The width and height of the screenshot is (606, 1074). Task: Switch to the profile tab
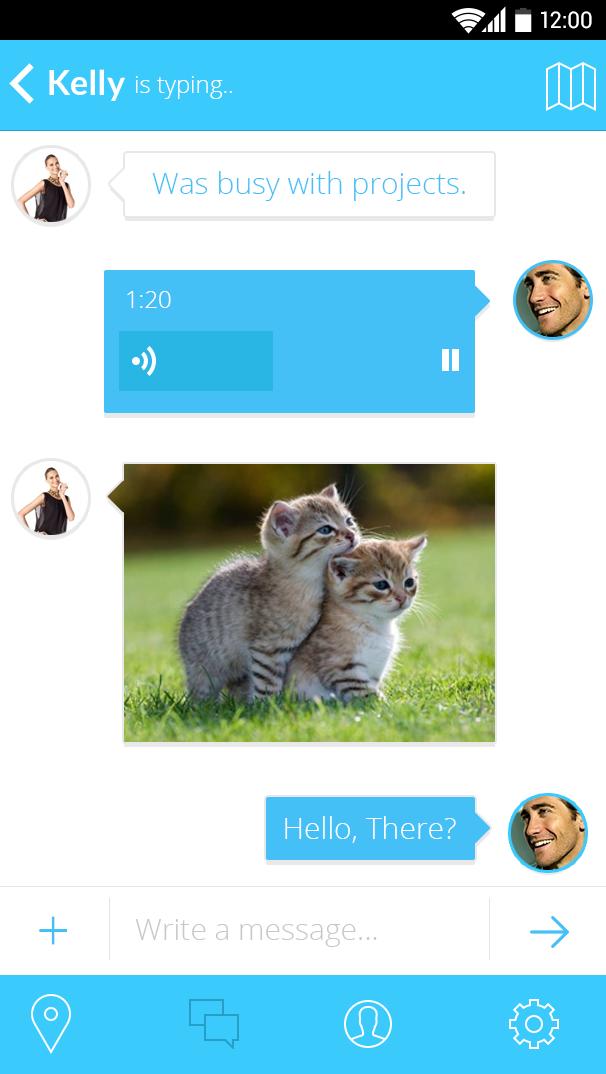368,1023
